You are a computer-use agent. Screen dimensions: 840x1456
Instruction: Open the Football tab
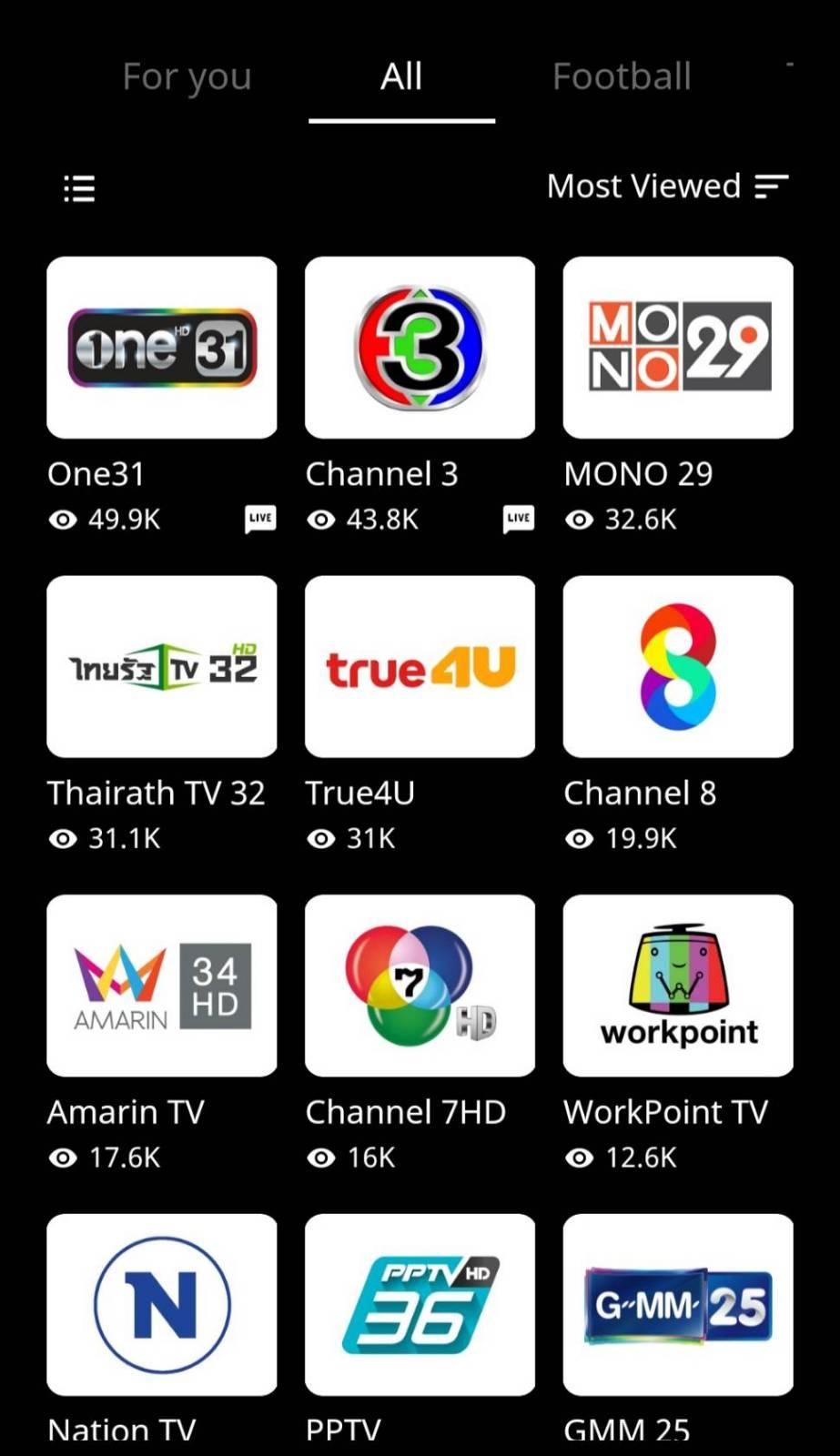tap(622, 76)
